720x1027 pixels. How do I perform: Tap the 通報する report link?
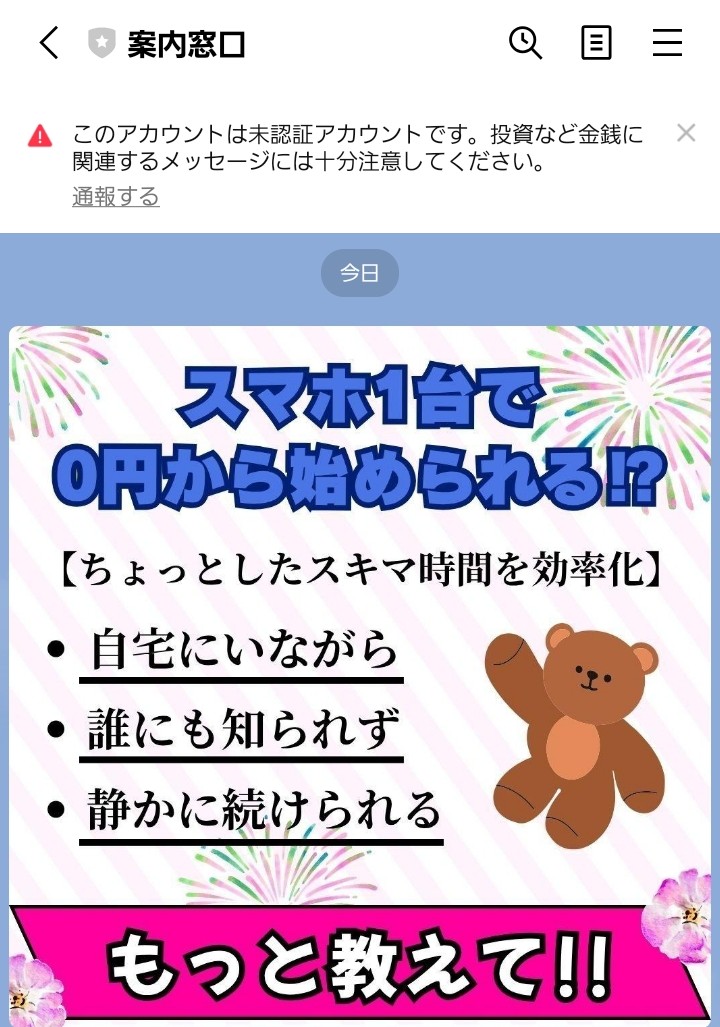coord(115,197)
